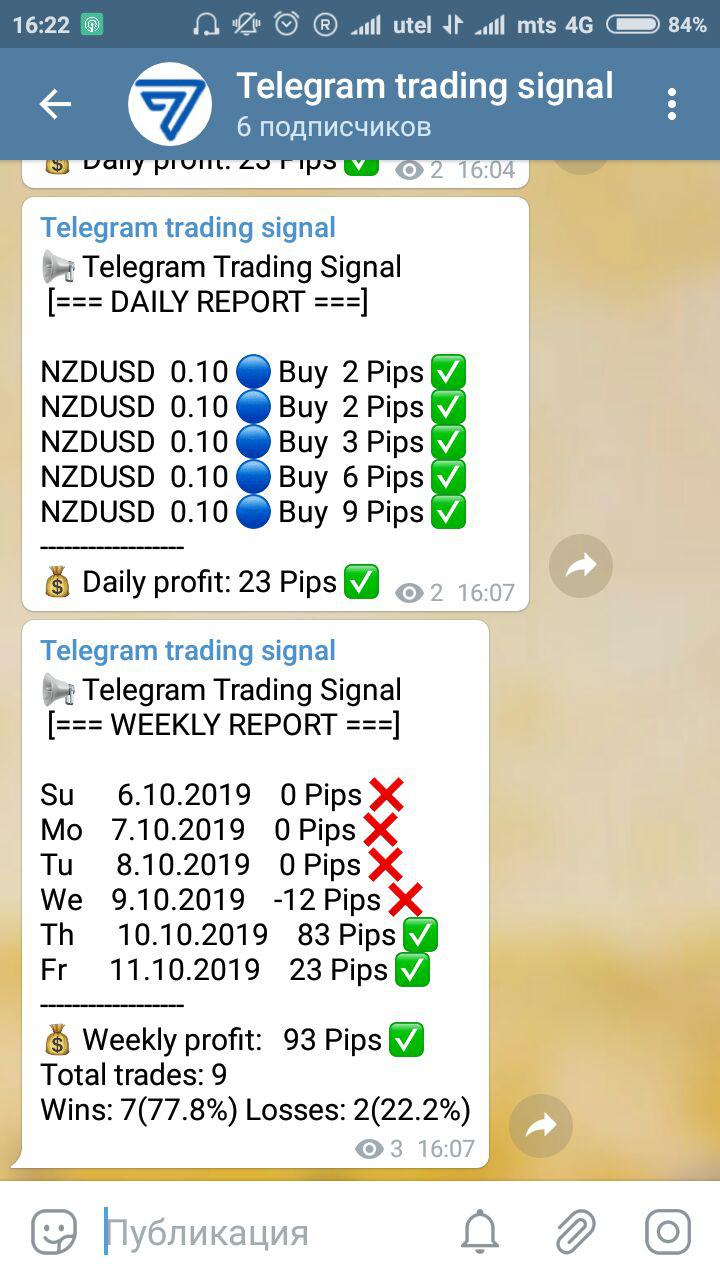The image size is (720, 1280).
Task: Open the camera to record
Action: (668, 1232)
